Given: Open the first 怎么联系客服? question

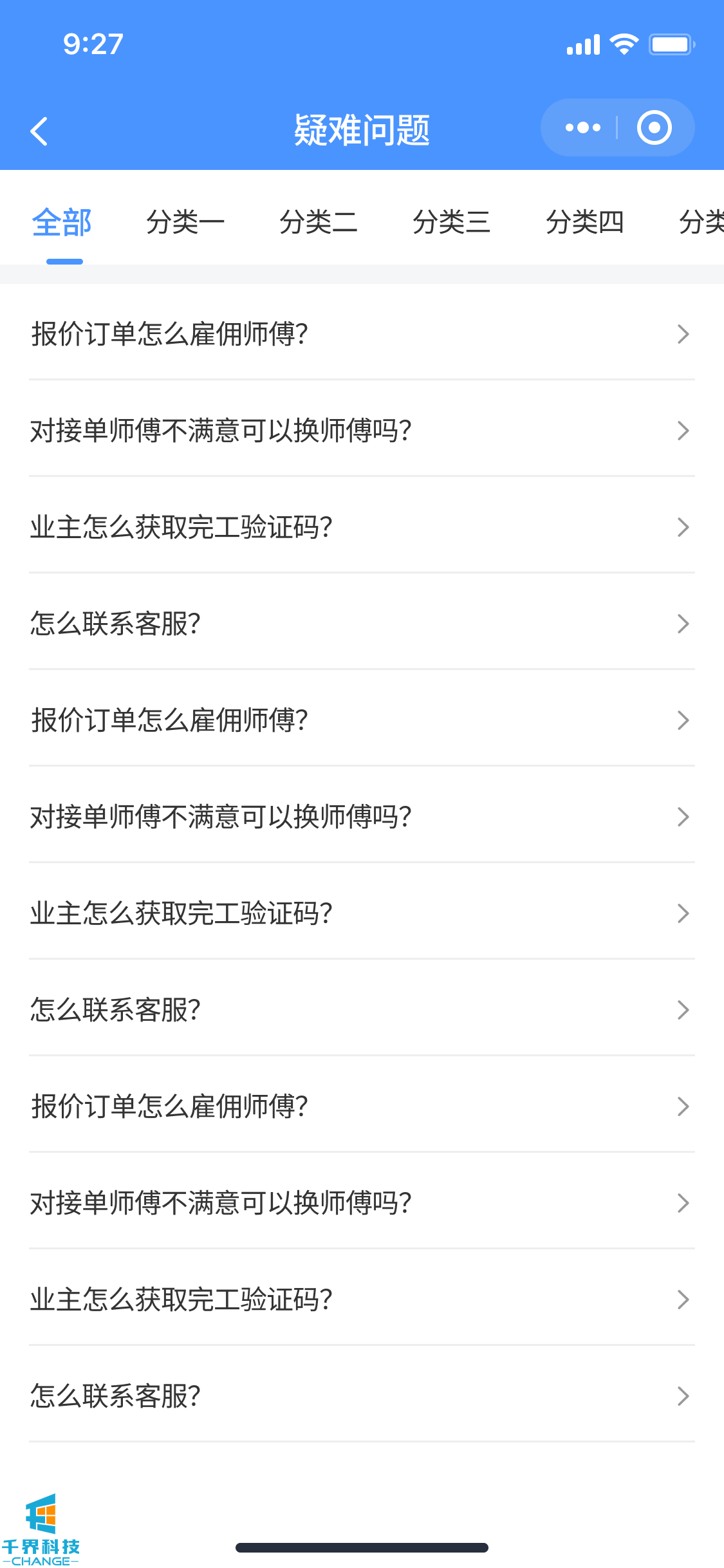Looking at the screenshot, I should pos(360,624).
